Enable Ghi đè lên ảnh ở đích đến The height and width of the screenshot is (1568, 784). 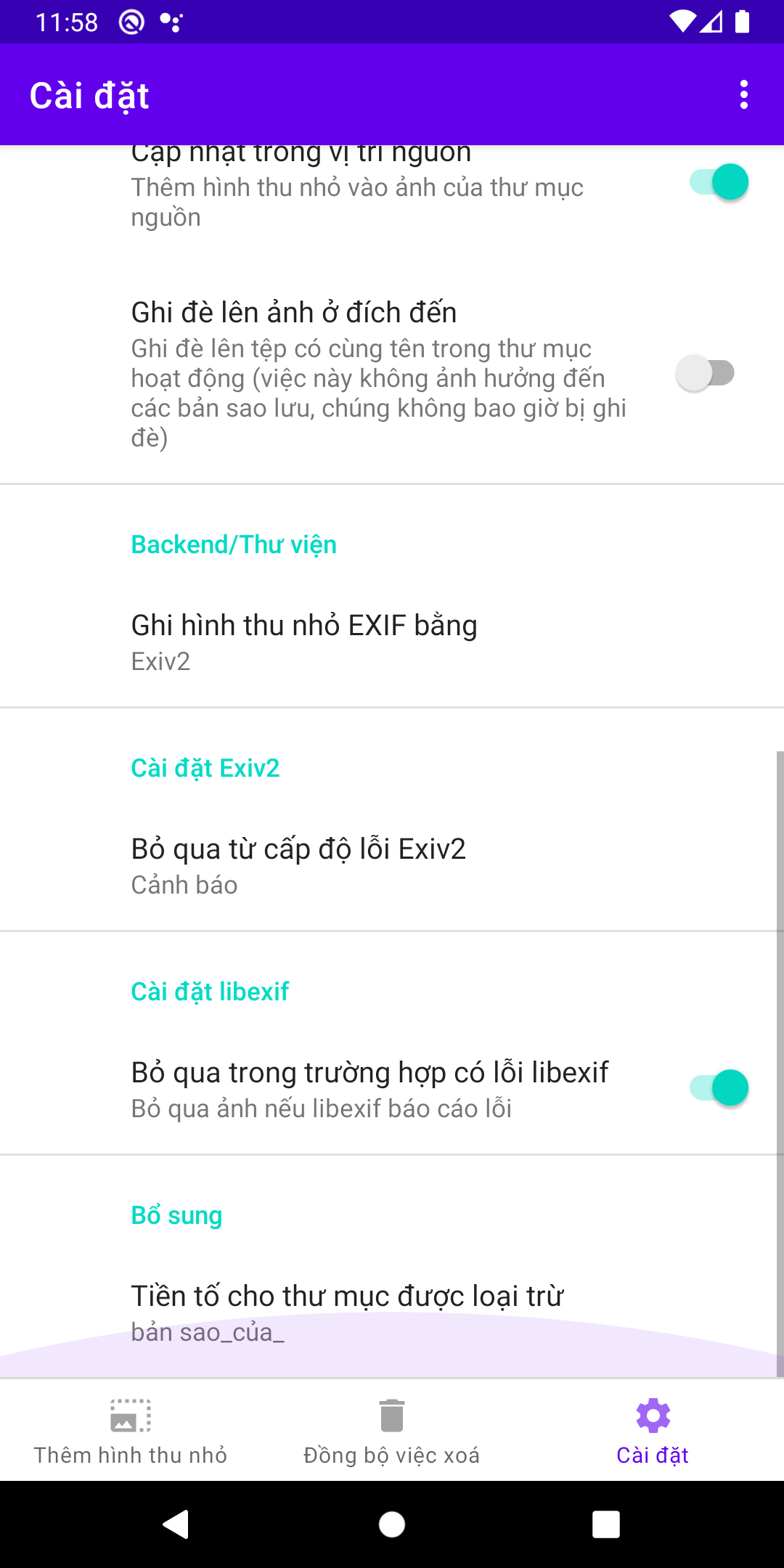pyautogui.click(x=706, y=373)
